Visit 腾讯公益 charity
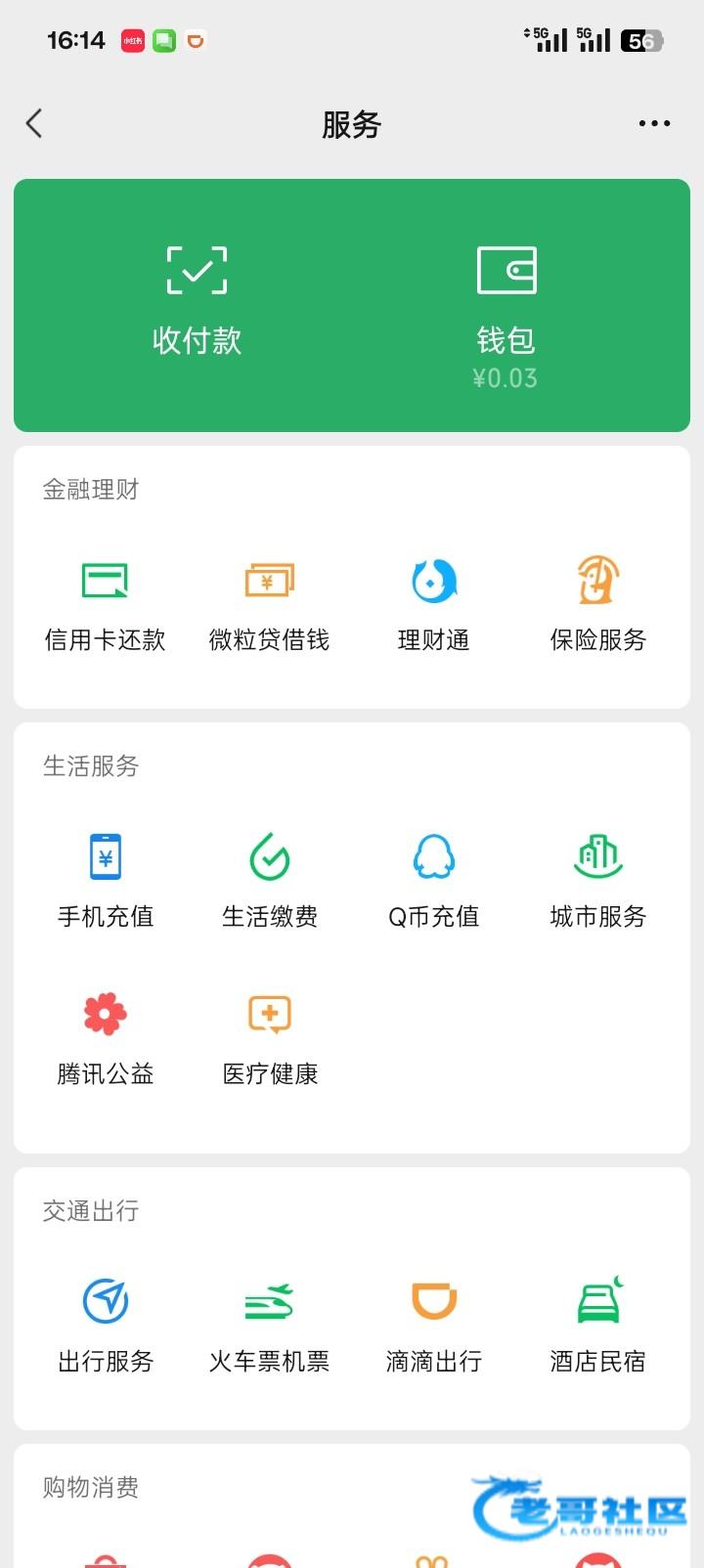Viewport: 704px width, 1568px height. click(x=106, y=1038)
